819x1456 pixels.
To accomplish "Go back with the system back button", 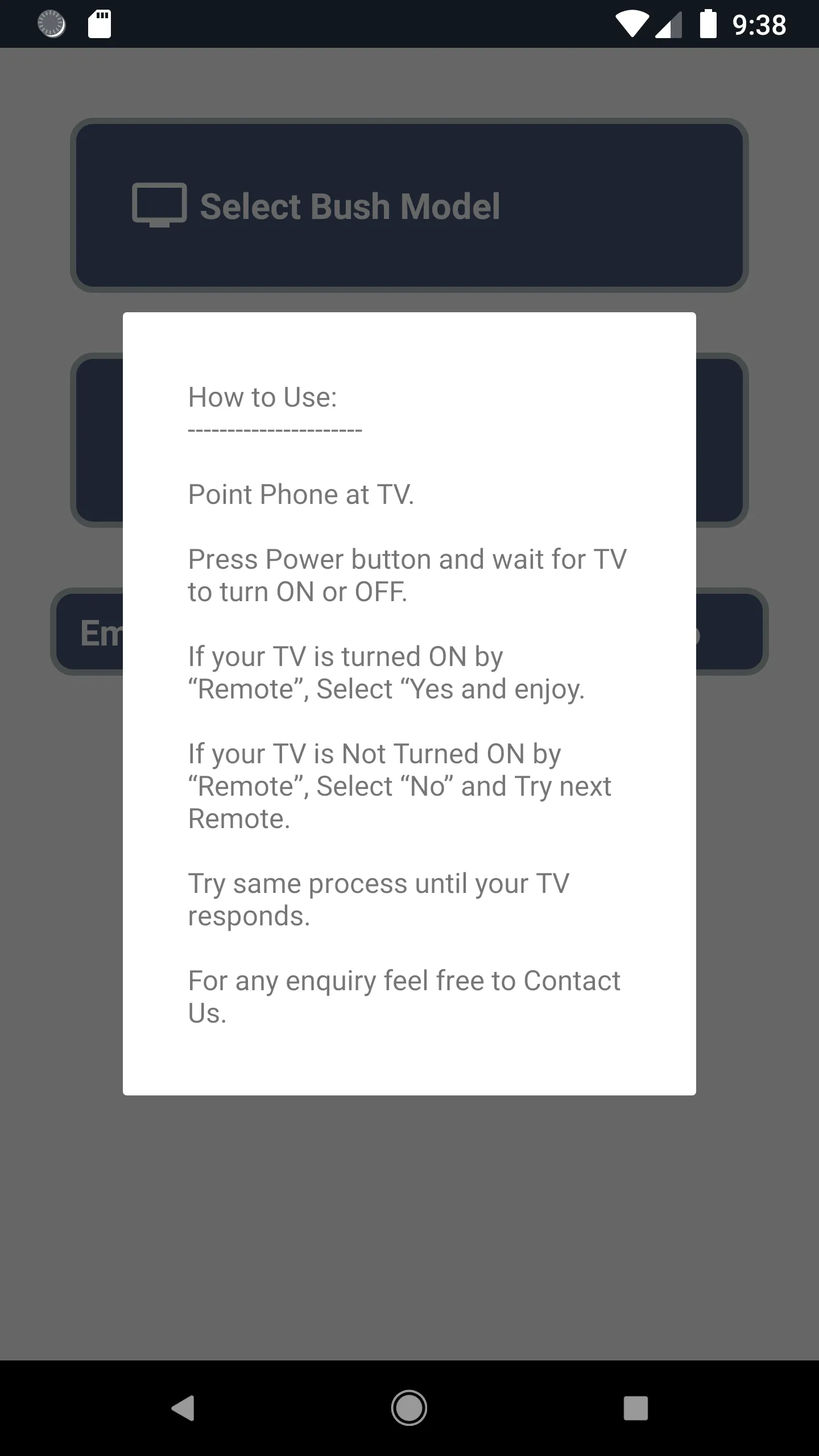I will (x=183, y=1408).
